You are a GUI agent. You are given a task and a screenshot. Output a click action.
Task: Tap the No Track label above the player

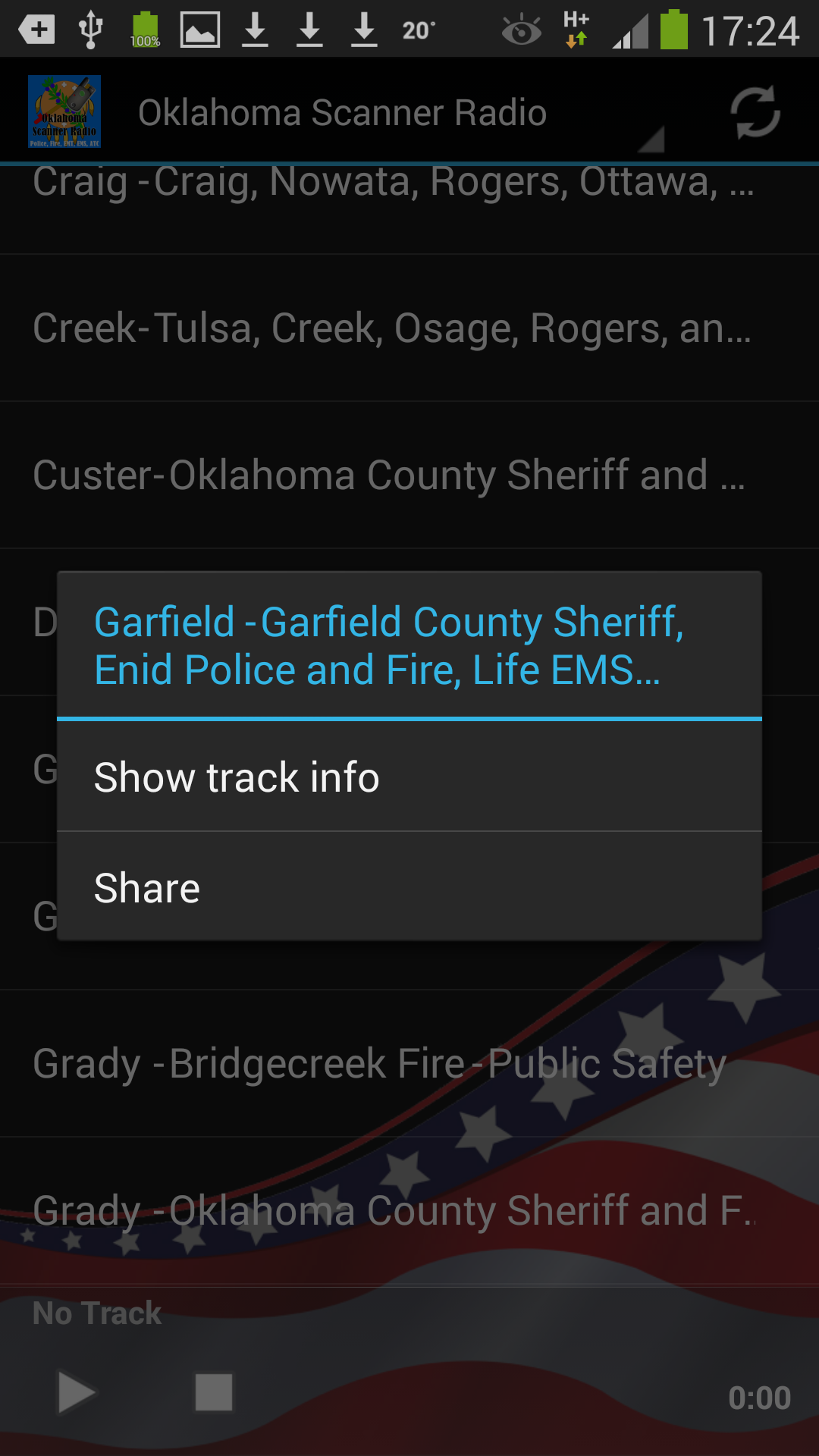click(96, 1313)
